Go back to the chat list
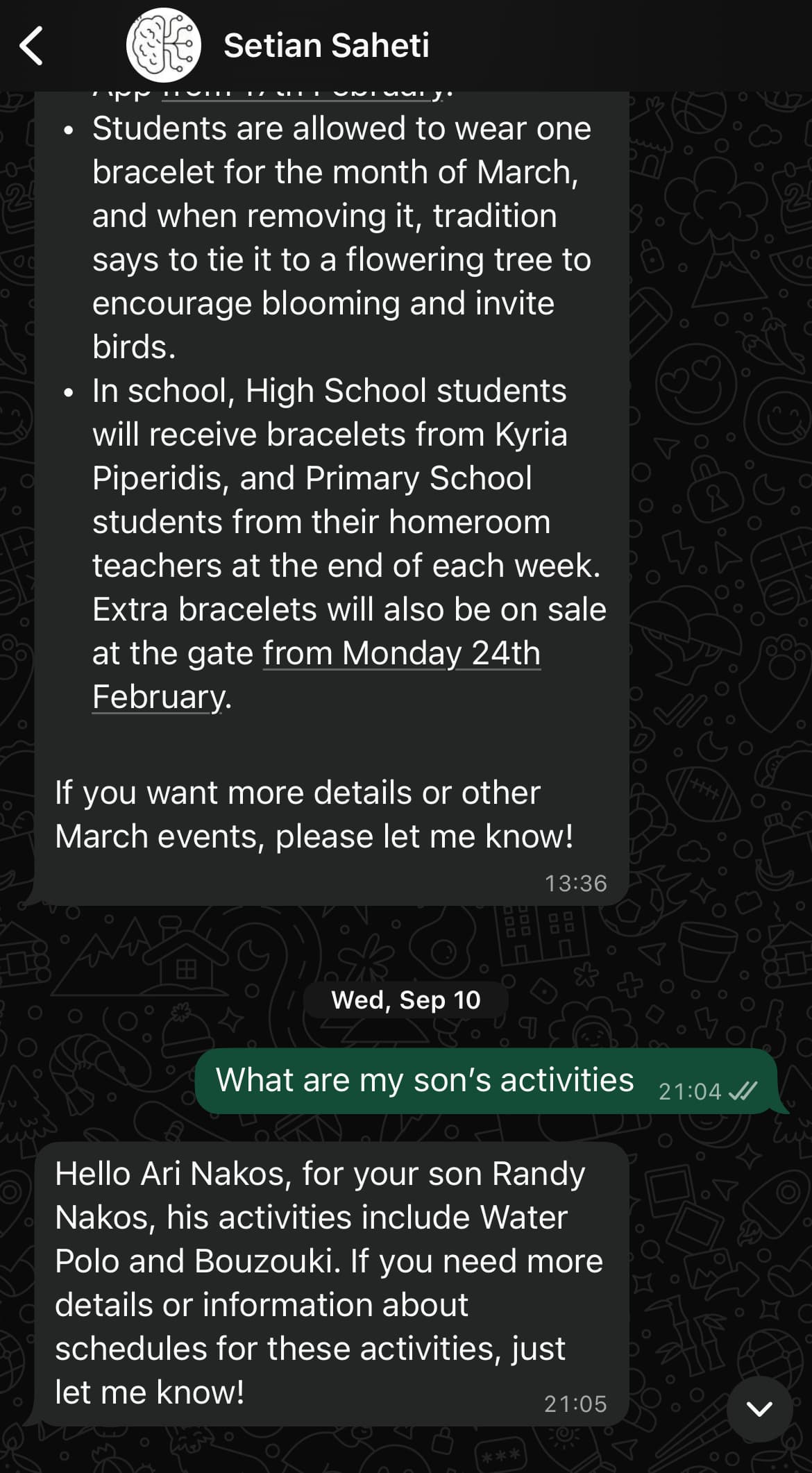Screen dimensions: 812x1473 pyautogui.click(x=32, y=46)
